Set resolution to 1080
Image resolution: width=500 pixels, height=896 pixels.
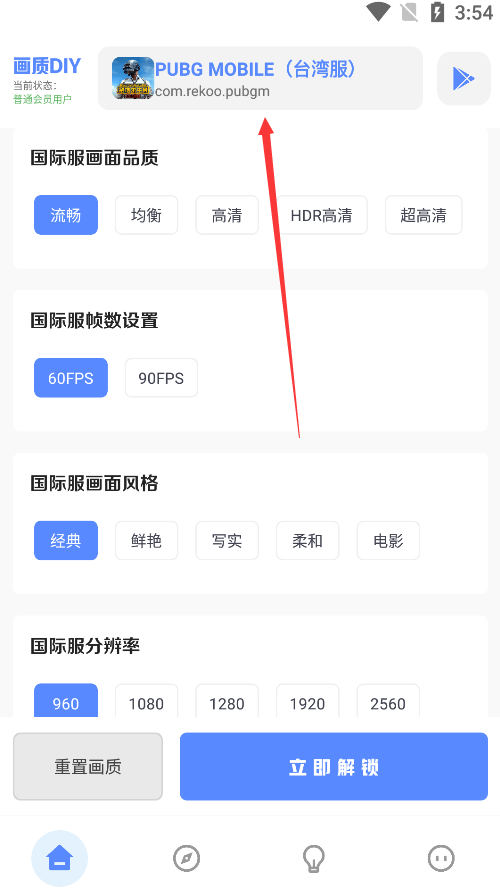point(146,701)
